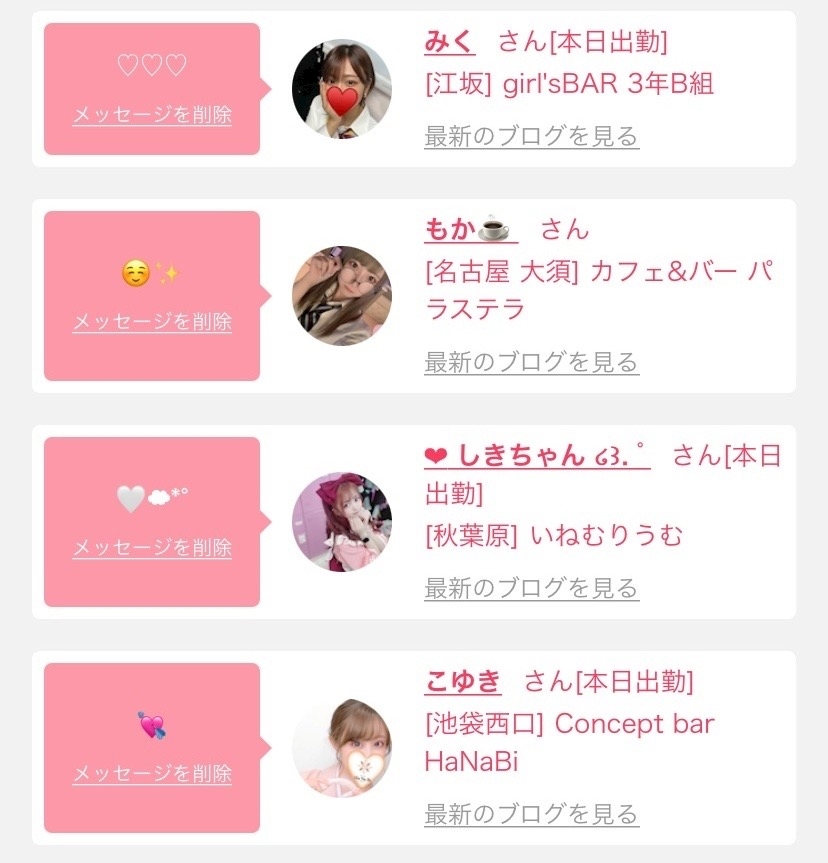Tap しきちゃん's round profile photo
The image size is (828, 863).
click(341, 522)
